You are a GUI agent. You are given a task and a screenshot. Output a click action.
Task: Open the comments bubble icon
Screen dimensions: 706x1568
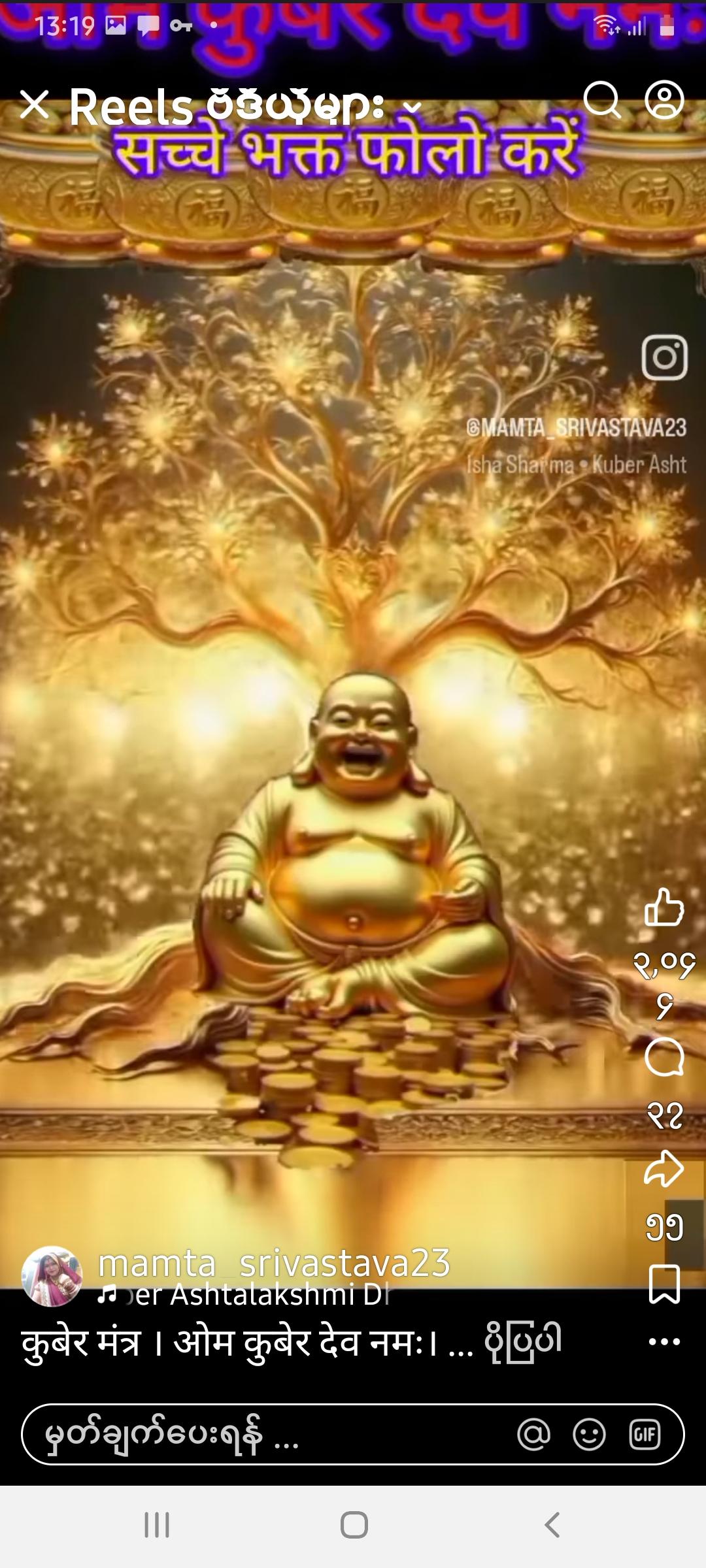coord(664,1057)
